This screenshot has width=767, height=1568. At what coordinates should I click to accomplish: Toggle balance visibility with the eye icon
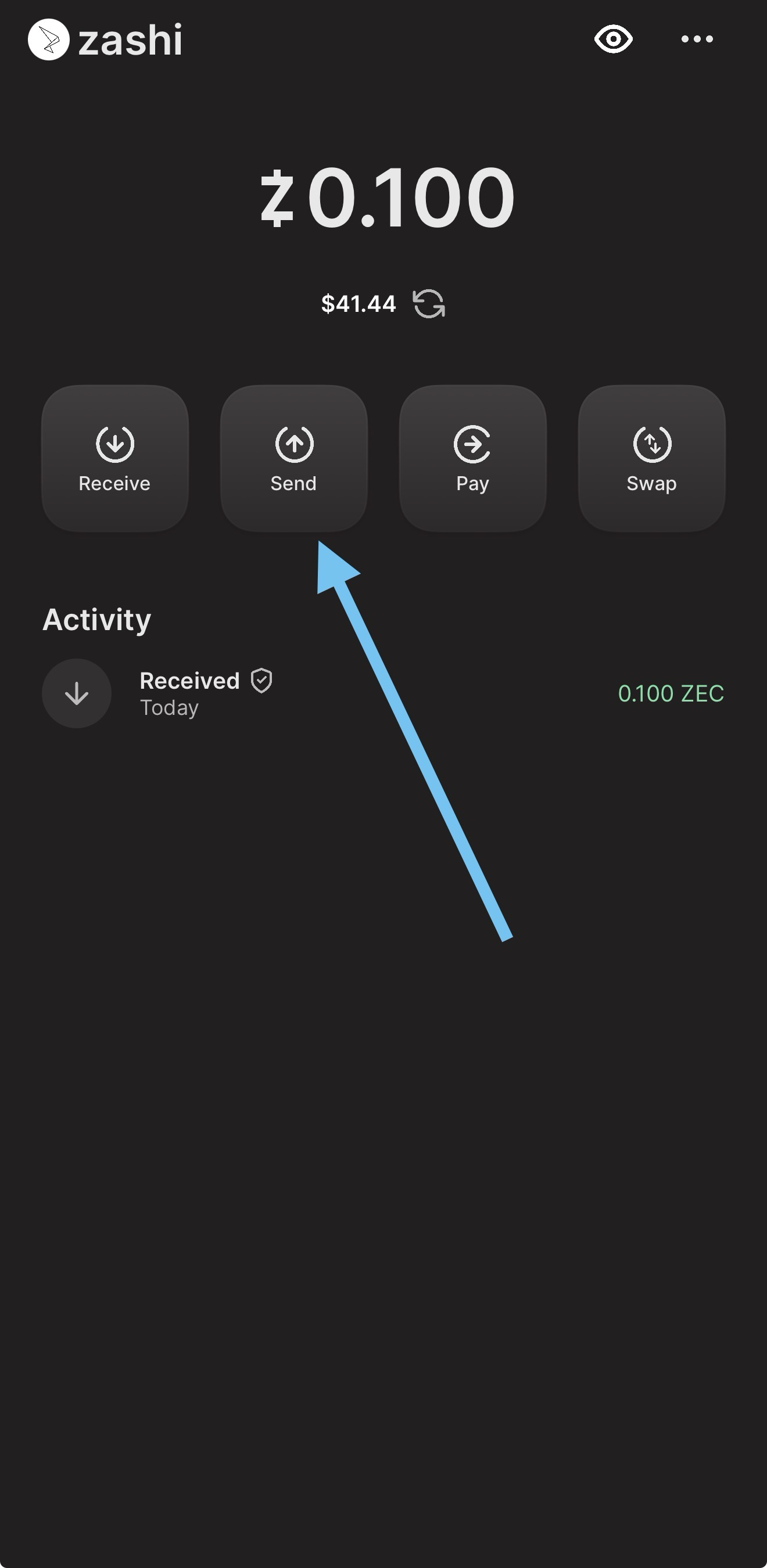613,39
